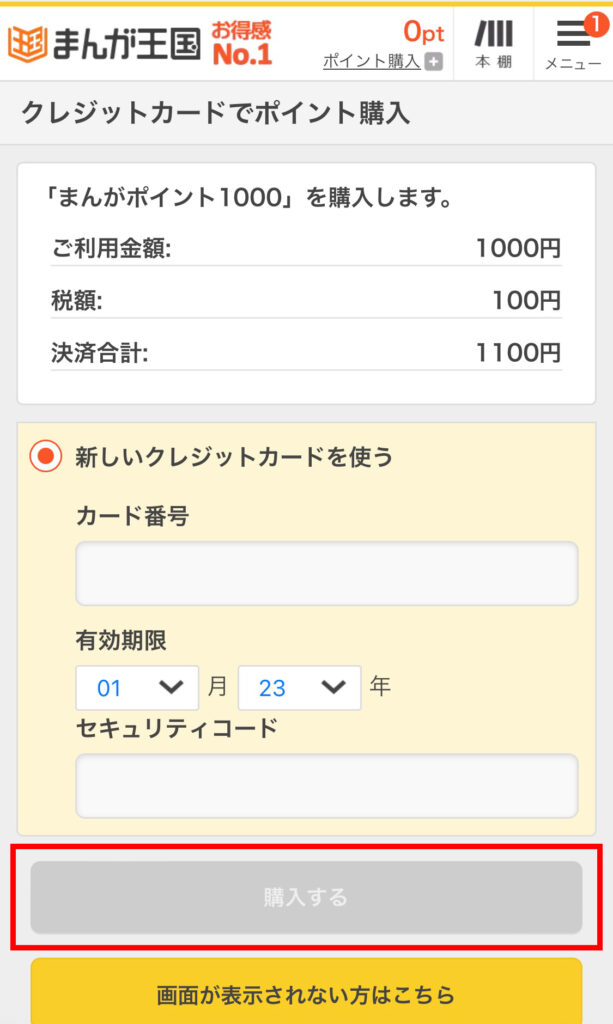Focus the カード番号 input field
Viewport: 613px width, 1024px height.
point(326,573)
